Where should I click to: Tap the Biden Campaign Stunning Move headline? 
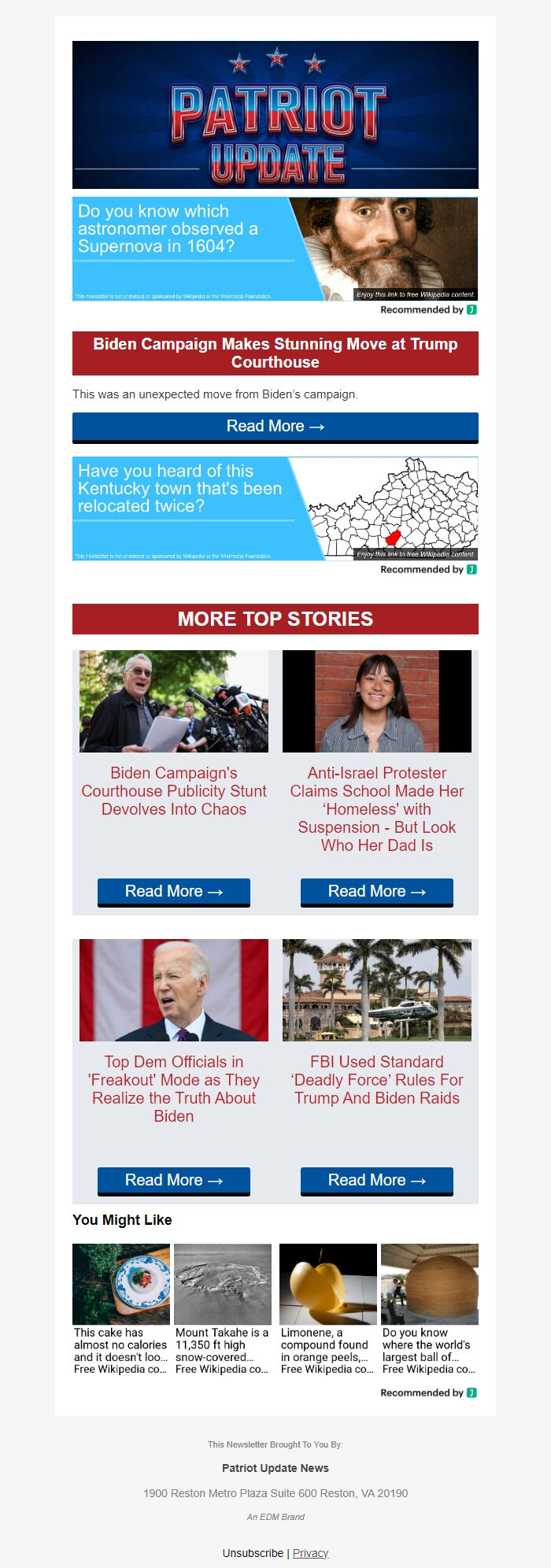[275, 353]
